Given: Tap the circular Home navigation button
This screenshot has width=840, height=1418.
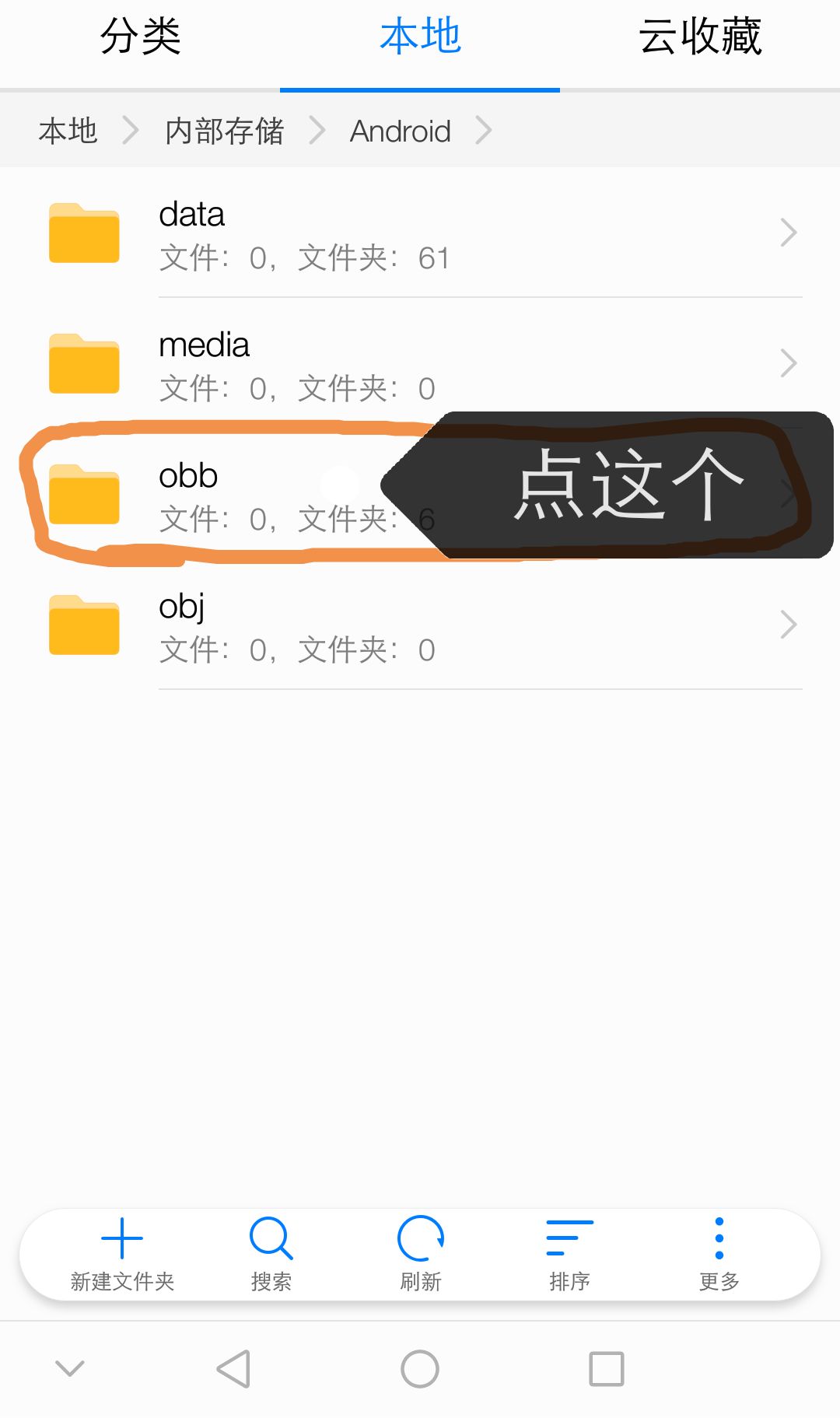Looking at the screenshot, I should [419, 1369].
